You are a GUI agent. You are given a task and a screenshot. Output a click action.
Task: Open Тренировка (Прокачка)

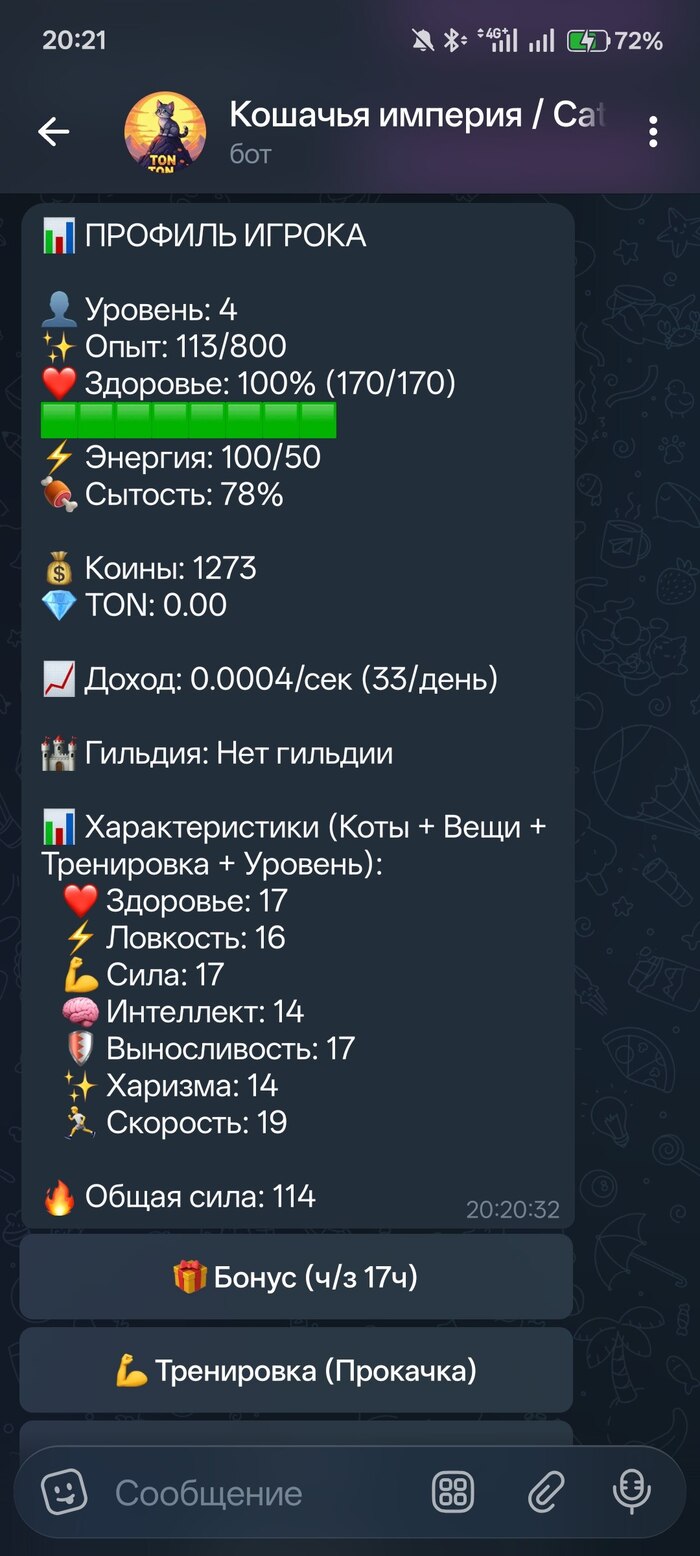296,1370
